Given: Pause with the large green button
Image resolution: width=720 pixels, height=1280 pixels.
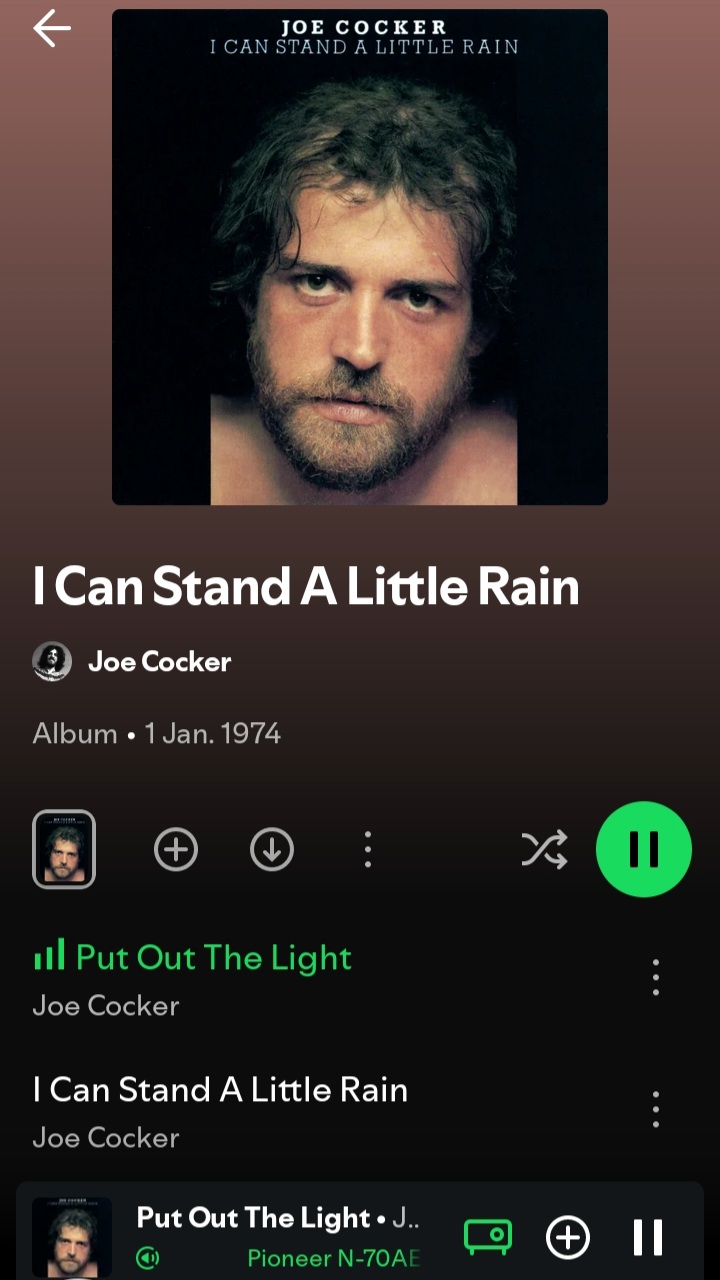Looking at the screenshot, I should tap(643, 849).
